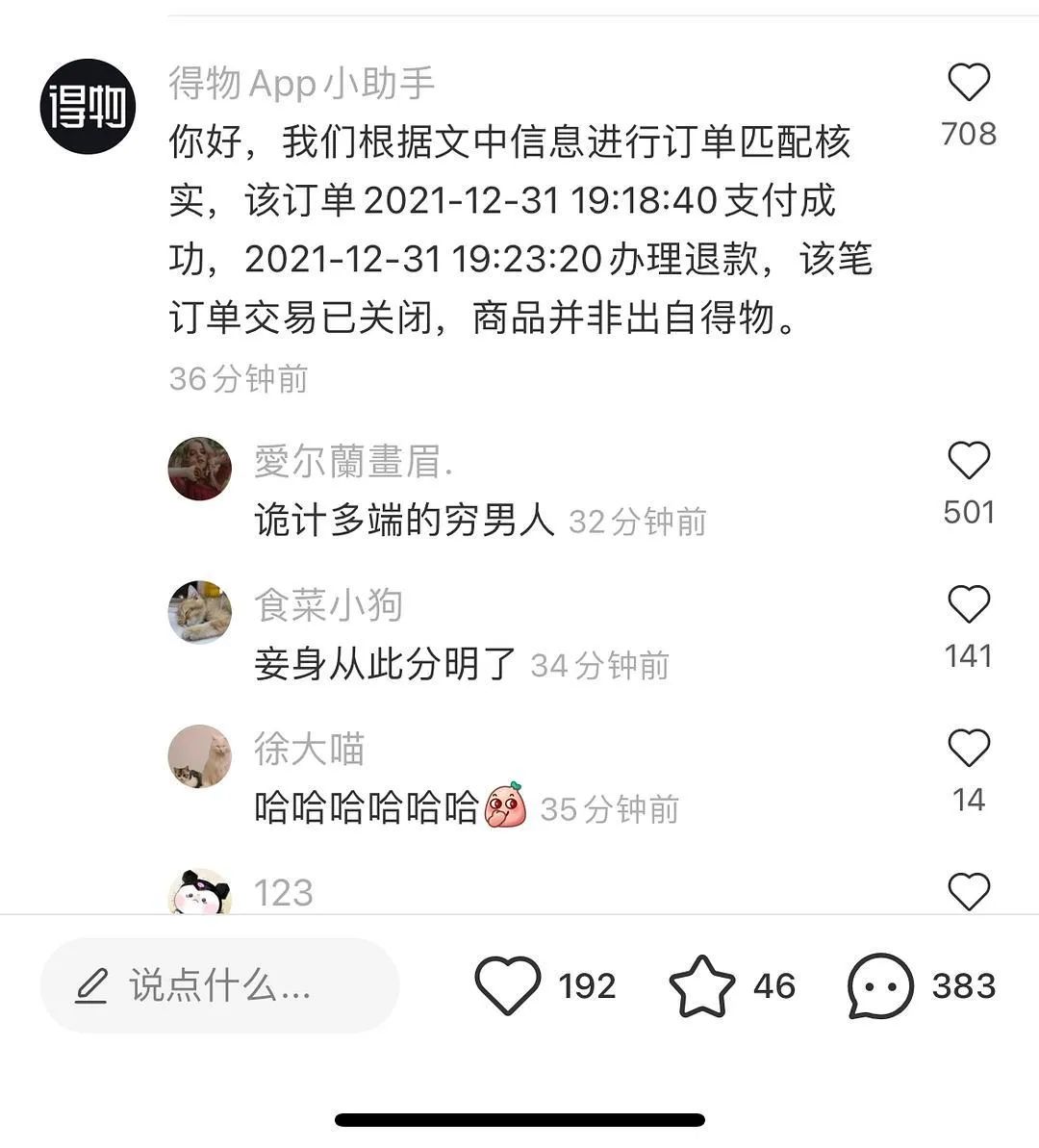The image size is (1039, 1148).
Task: Like 得物App小助手's comment
Action: click(968, 83)
